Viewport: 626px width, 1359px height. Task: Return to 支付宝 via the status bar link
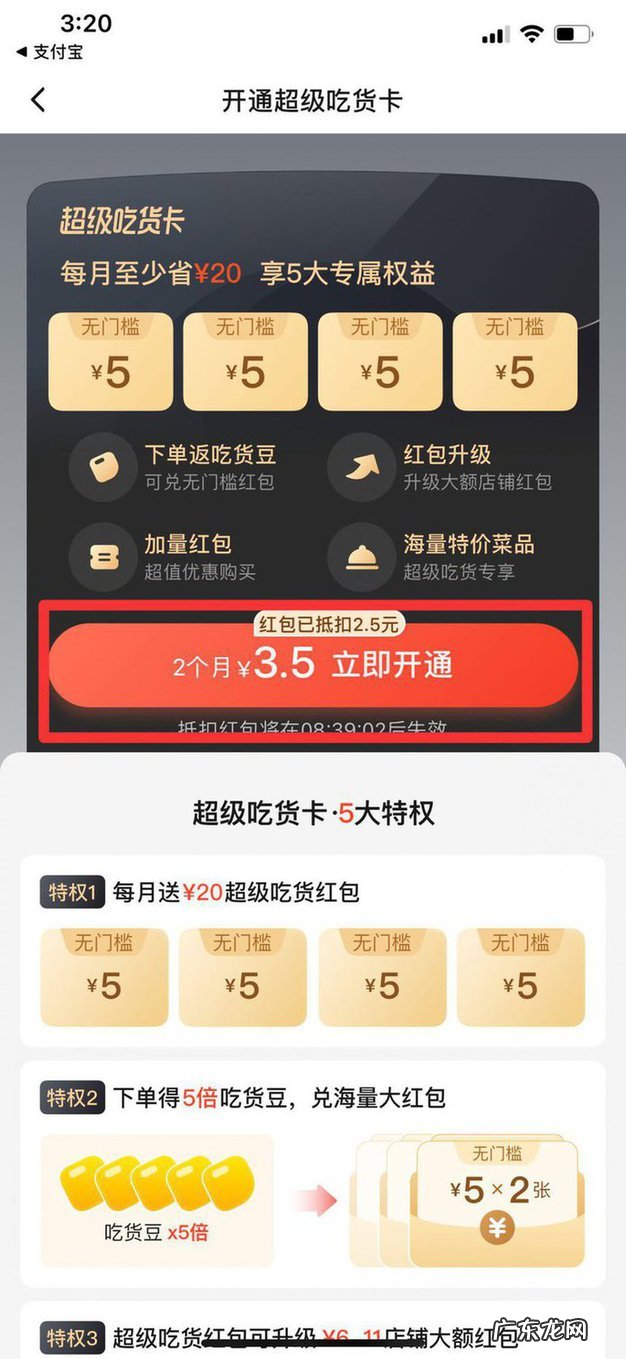coord(50,52)
